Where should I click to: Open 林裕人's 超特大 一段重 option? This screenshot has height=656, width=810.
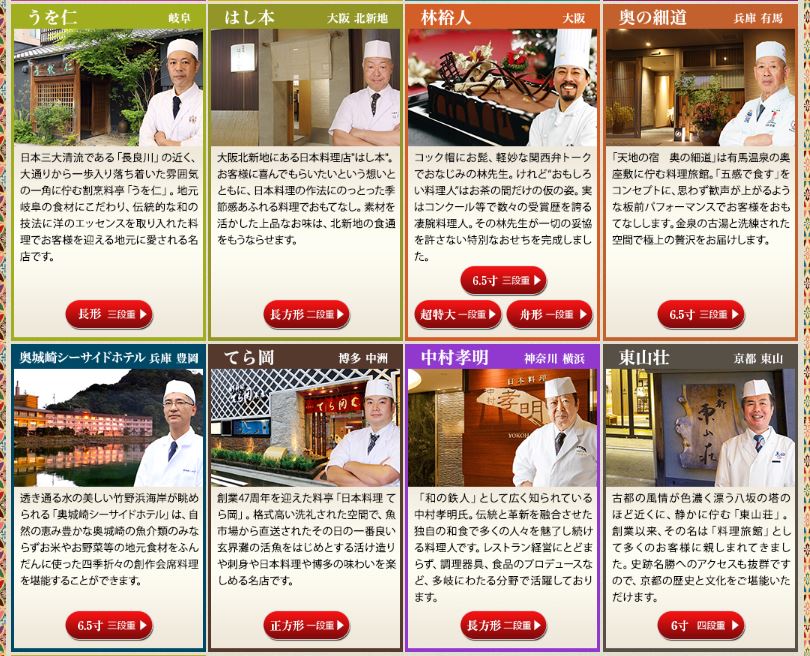tap(458, 314)
